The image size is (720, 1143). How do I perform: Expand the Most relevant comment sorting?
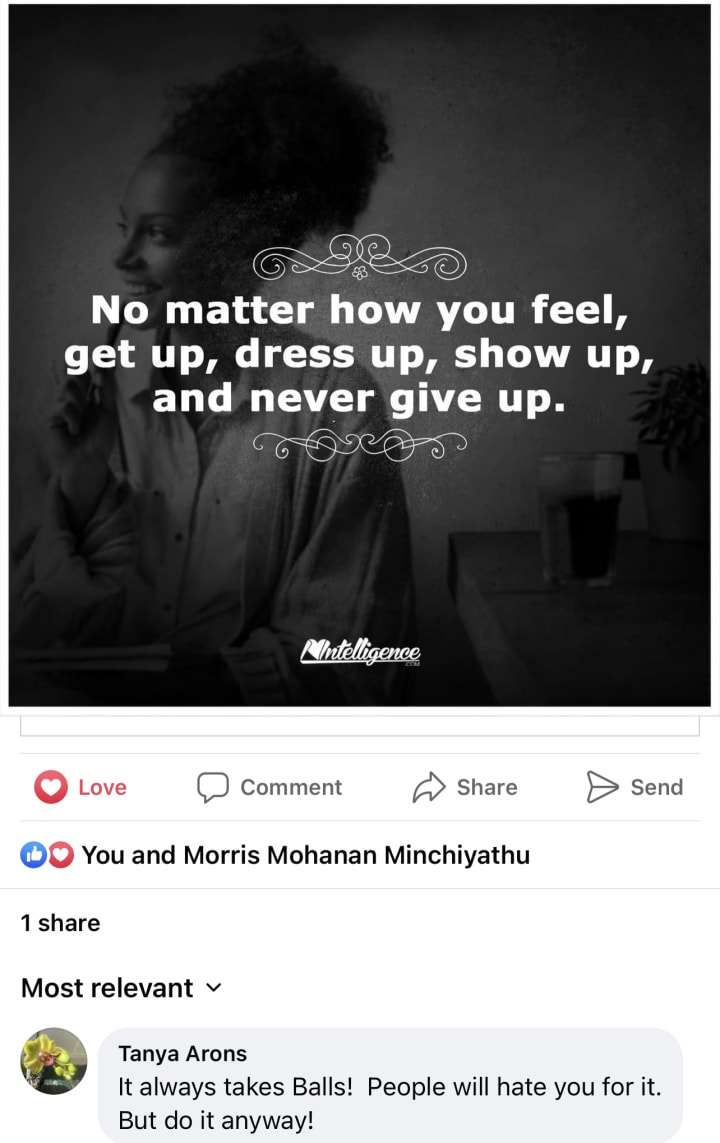tap(121, 988)
